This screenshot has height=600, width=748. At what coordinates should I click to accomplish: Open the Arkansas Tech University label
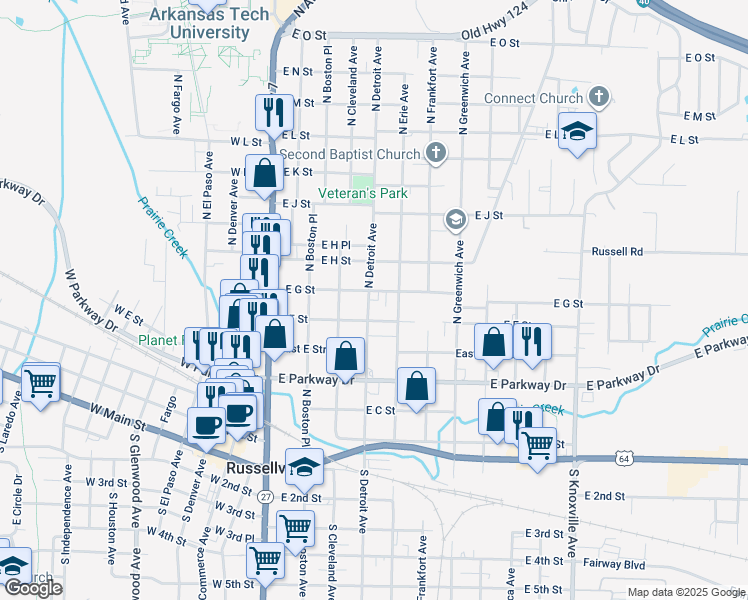(199, 24)
